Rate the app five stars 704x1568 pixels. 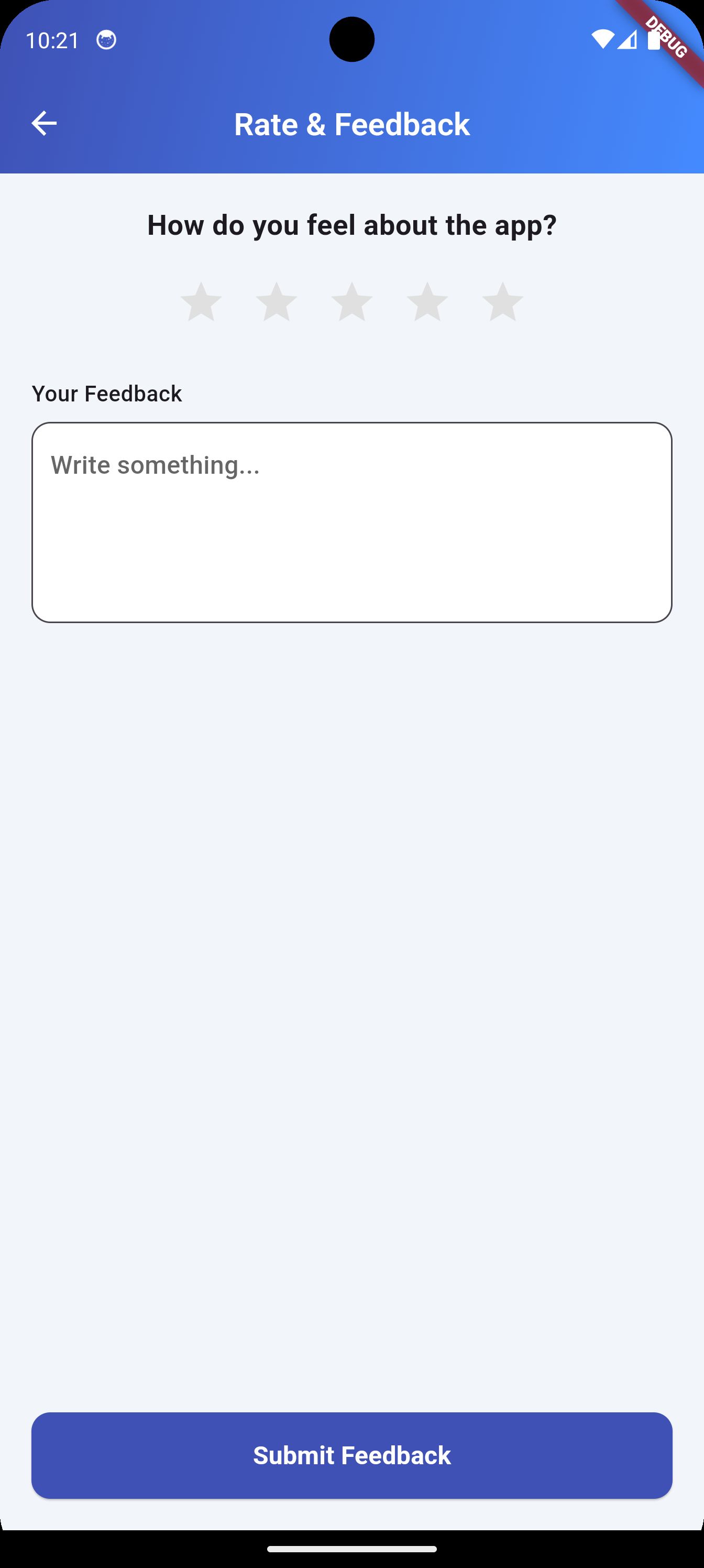tap(503, 302)
